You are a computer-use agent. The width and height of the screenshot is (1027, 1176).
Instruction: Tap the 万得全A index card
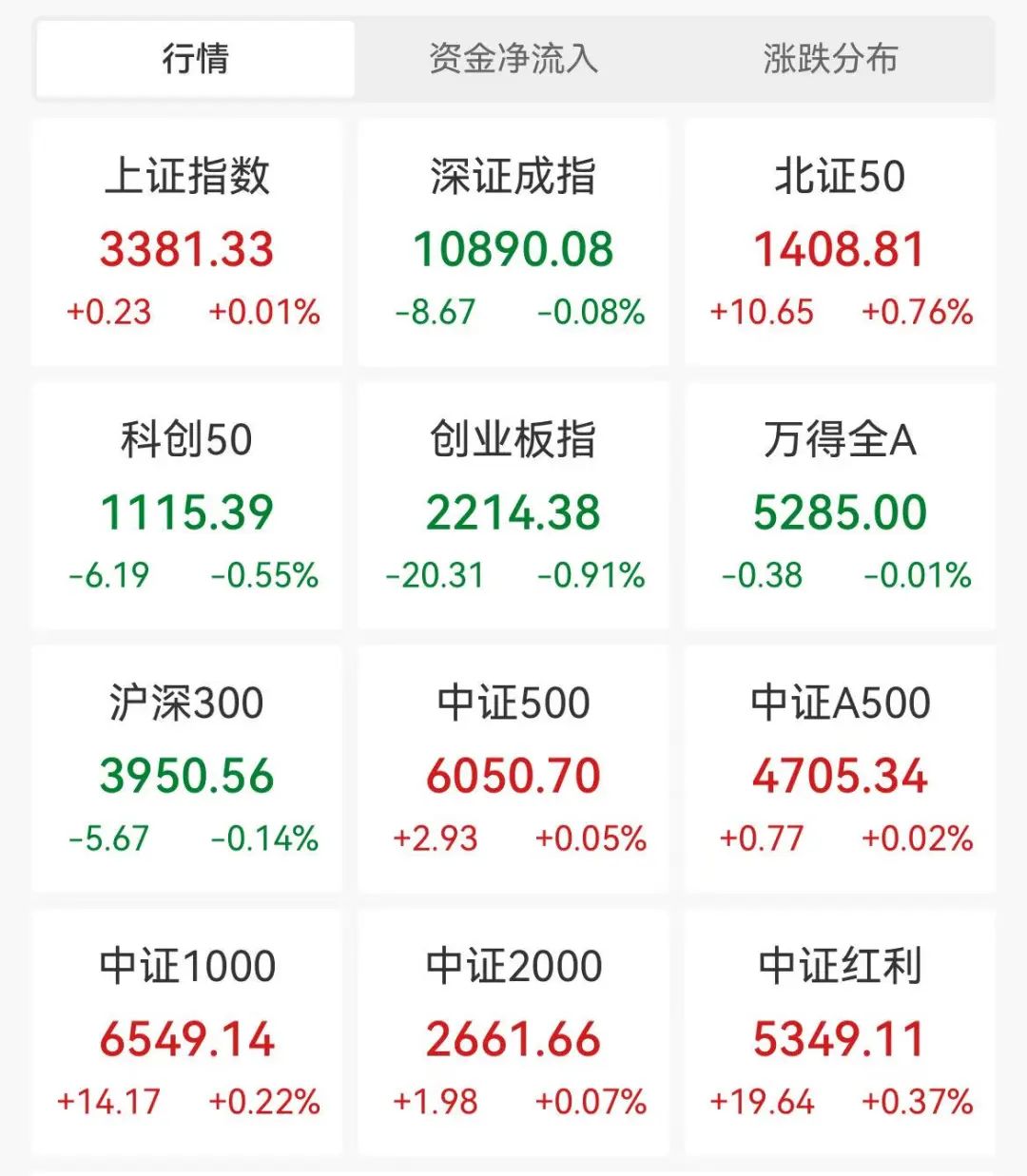840,507
